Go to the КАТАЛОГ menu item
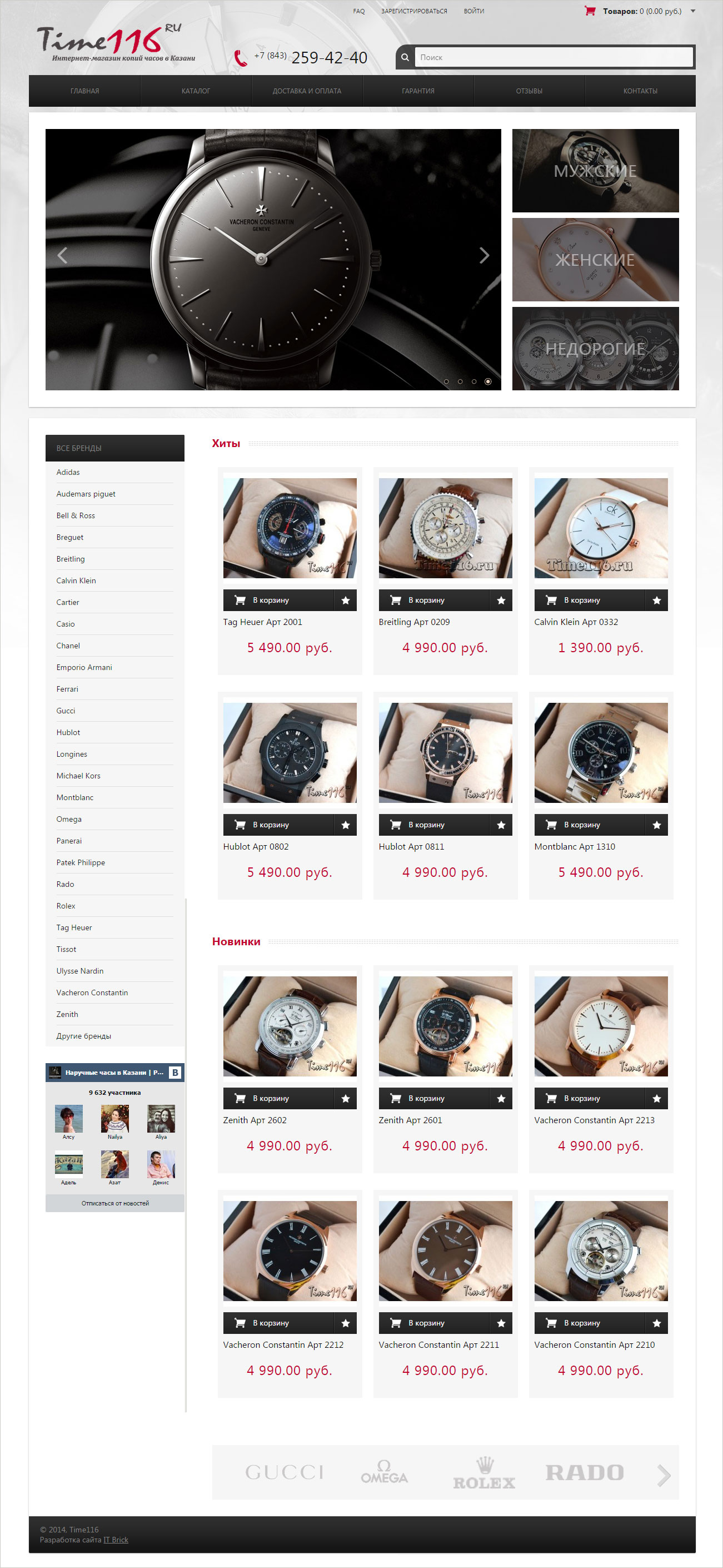This screenshot has width=723, height=1568. pos(196,91)
